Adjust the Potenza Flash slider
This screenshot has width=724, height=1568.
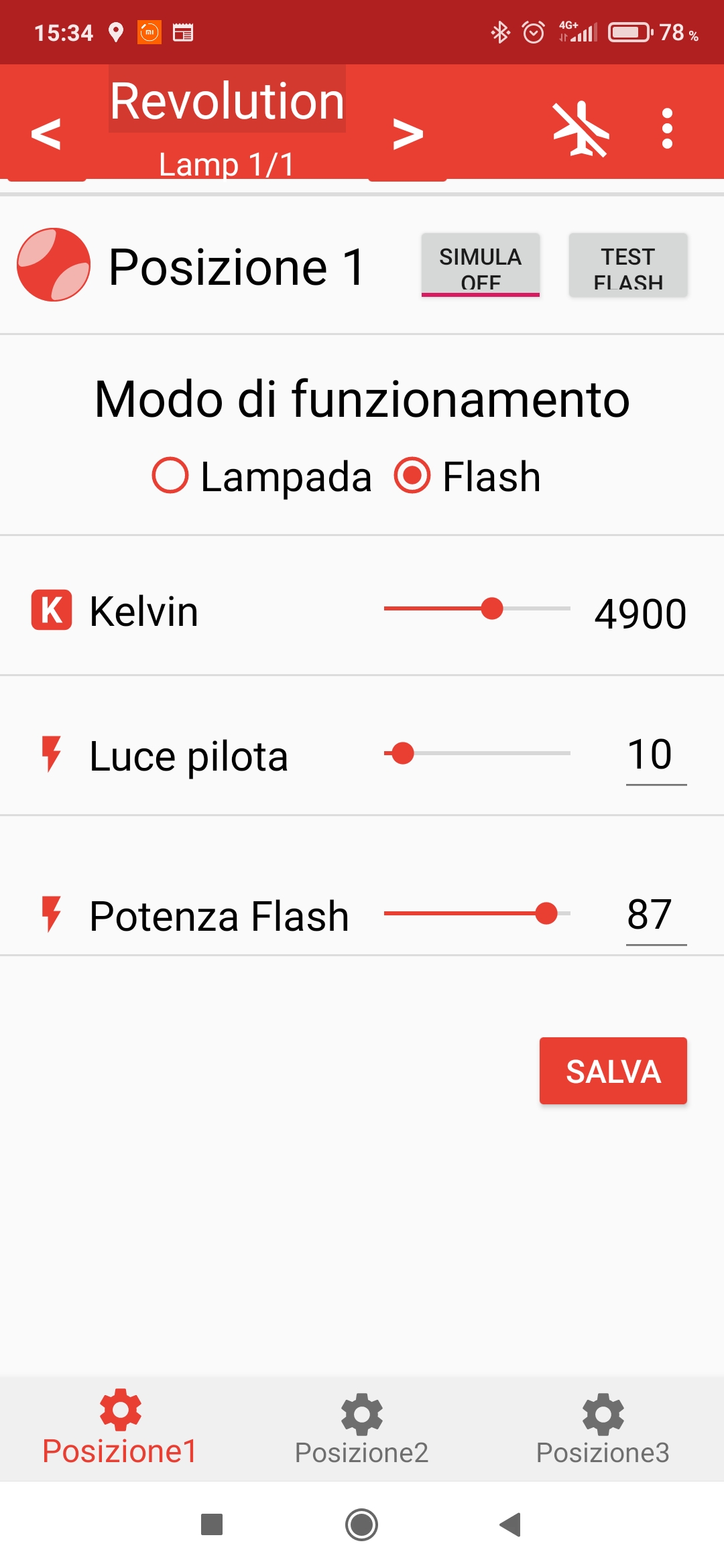pos(477,913)
